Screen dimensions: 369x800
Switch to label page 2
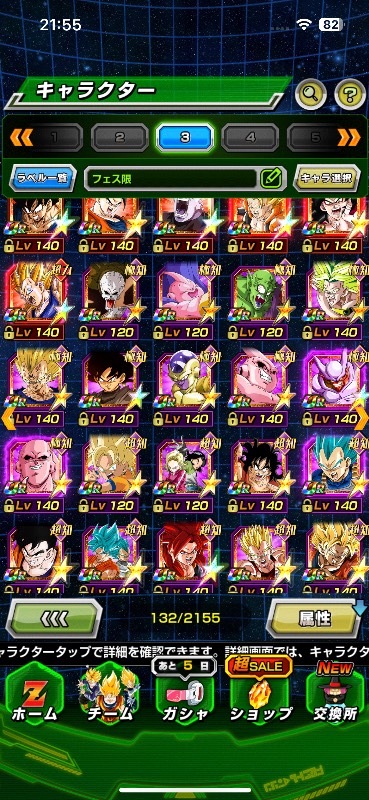119,137
